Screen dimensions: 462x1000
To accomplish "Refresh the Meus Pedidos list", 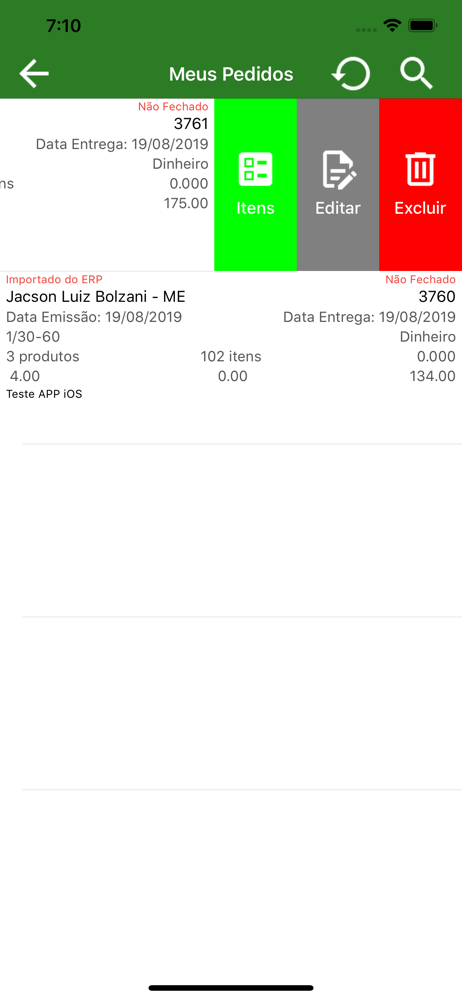I will click(350, 74).
